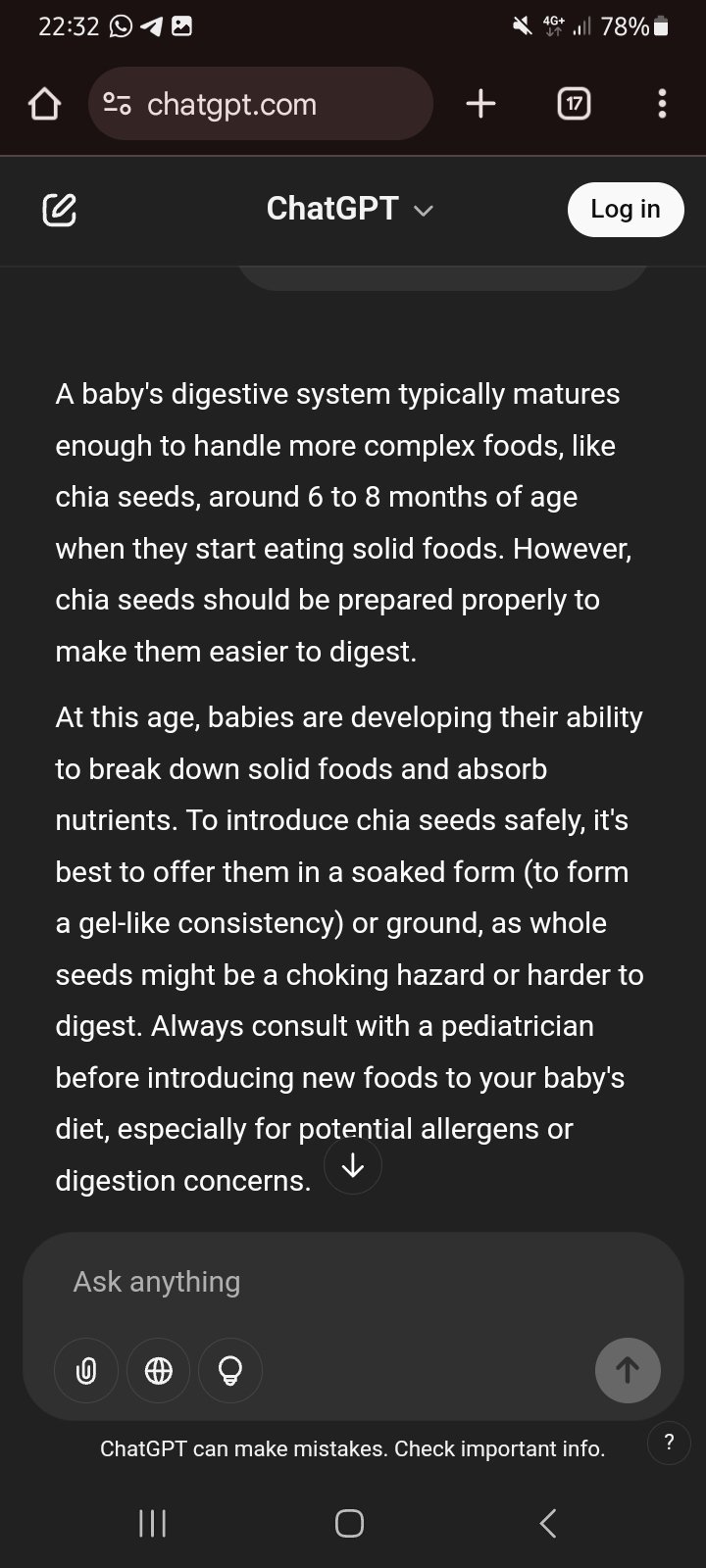The height and width of the screenshot is (1568, 706).
Task: Turn on the lightbulb reasoning option
Action: [x=230, y=1370]
